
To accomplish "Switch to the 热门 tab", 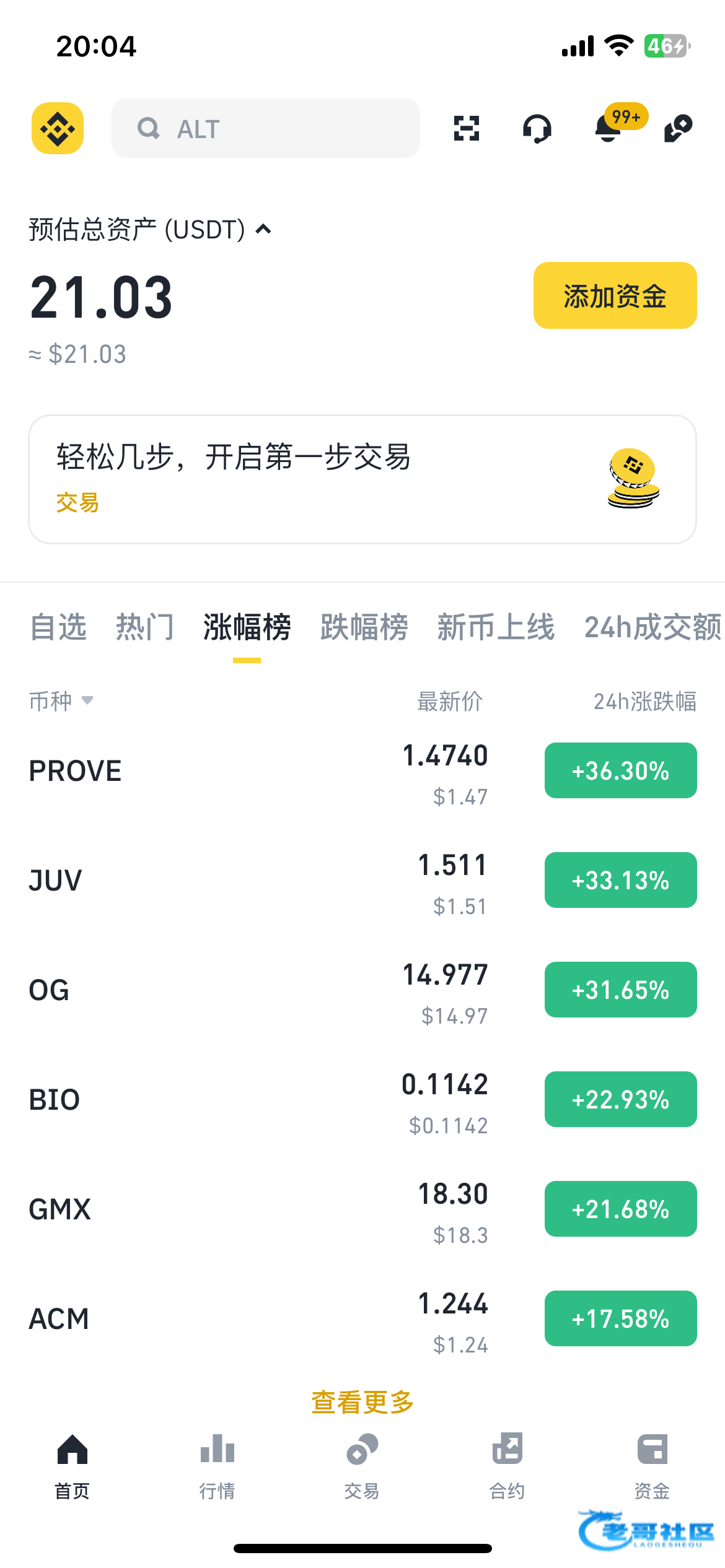I will point(145,627).
